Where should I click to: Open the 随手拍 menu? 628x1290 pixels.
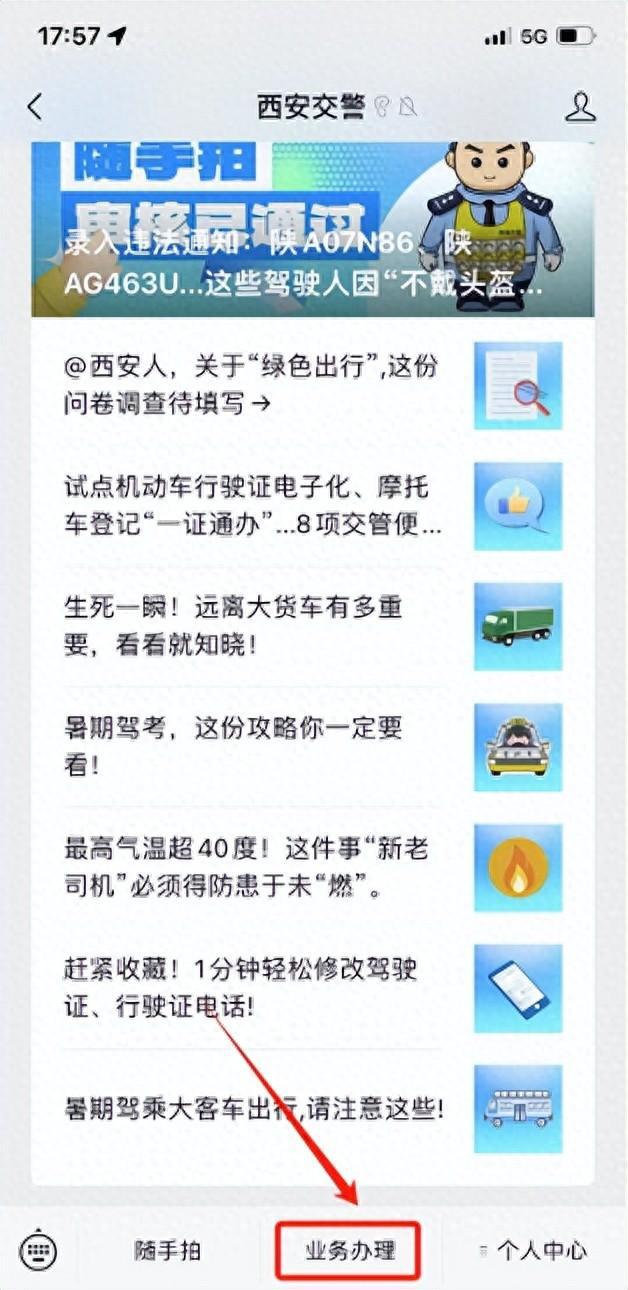coord(167,1250)
